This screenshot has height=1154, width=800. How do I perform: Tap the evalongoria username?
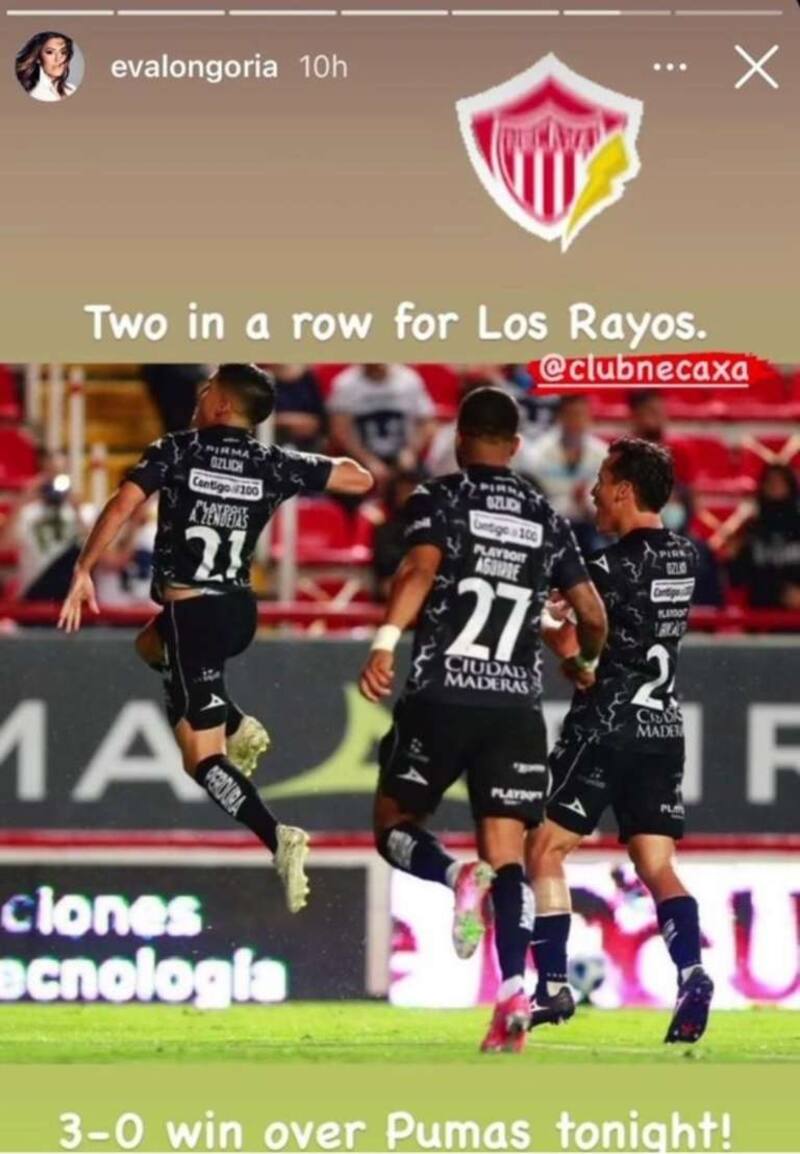[x=194, y=68]
